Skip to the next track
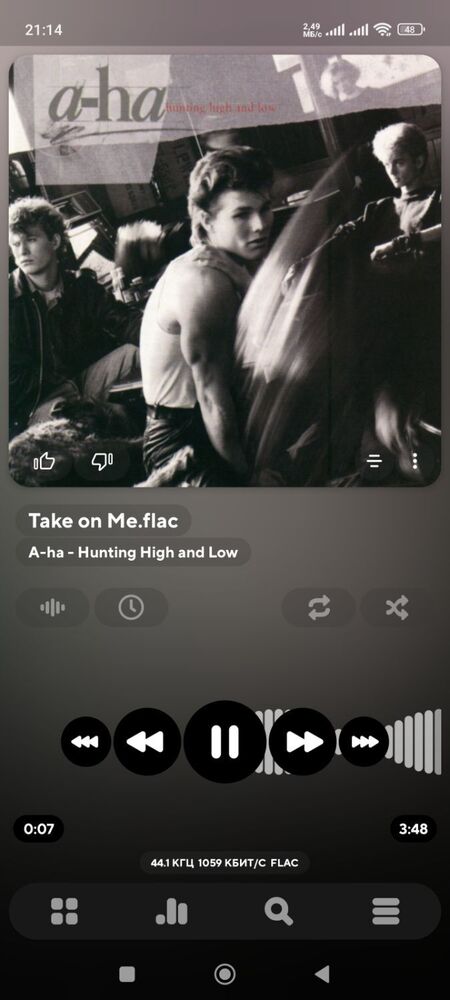Image resolution: width=450 pixels, height=1000 pixels. [x=303, y=742]
